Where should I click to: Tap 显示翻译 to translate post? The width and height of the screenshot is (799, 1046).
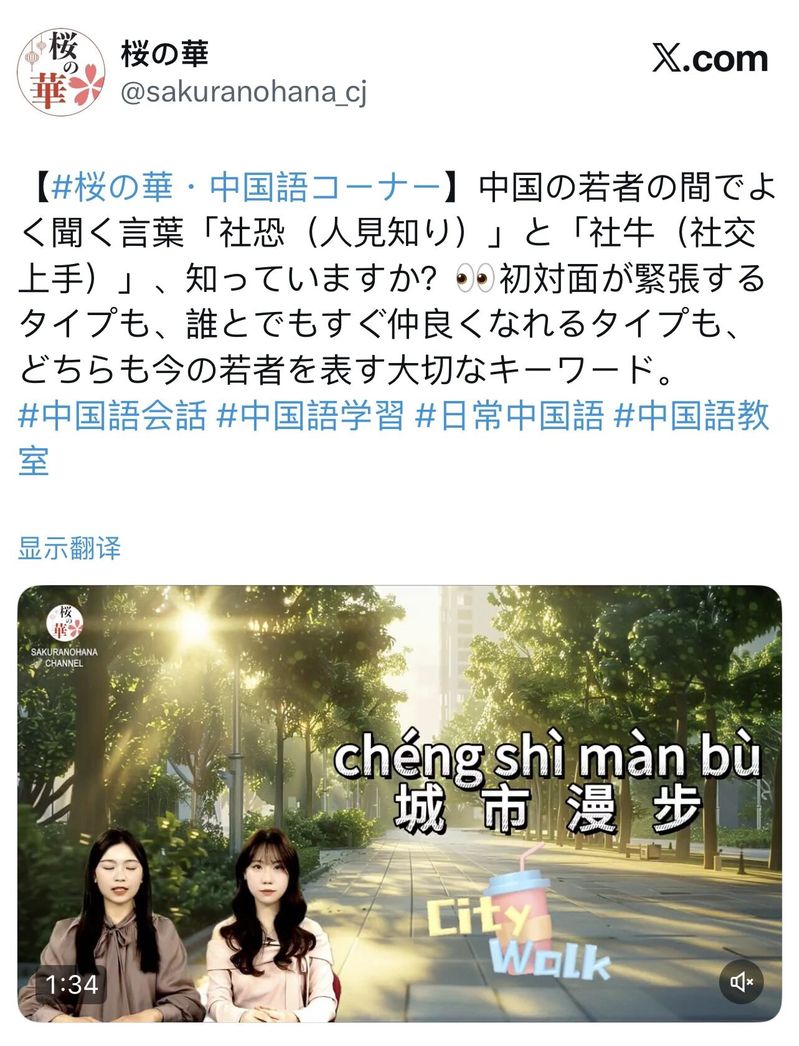(x=69, y=547)
